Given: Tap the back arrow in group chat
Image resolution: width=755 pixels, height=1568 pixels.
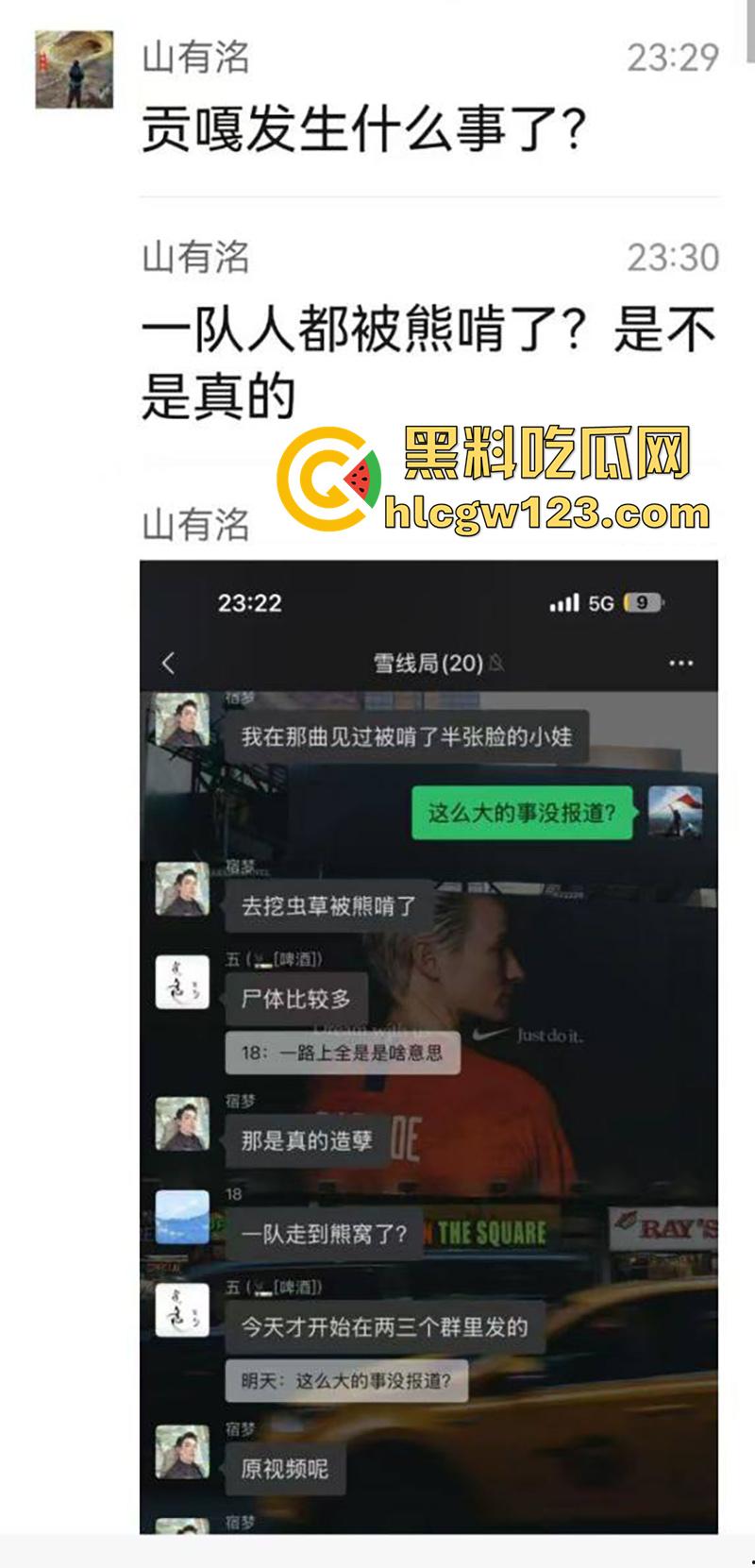Looking at the screenshot, I should [170, 663].
